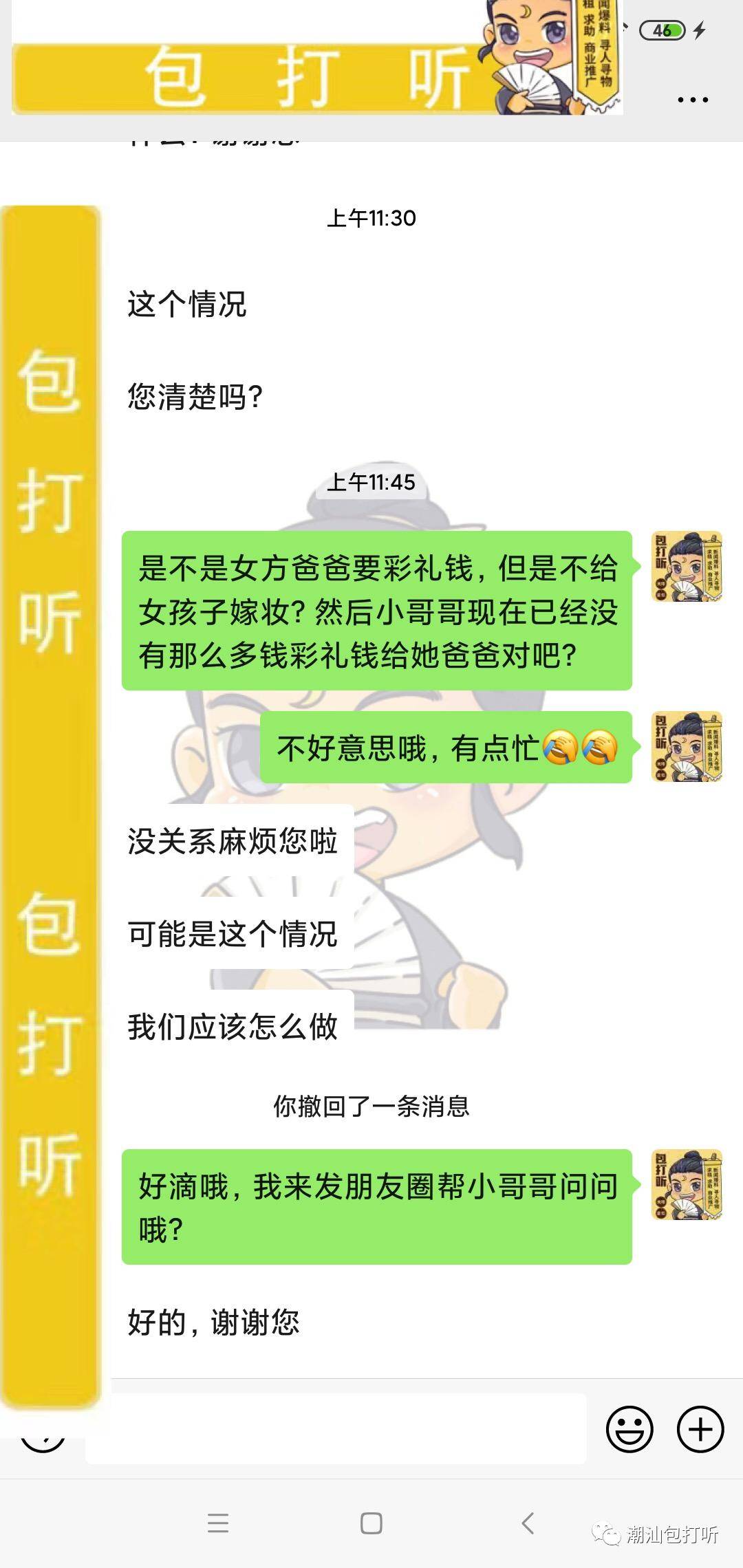Return to home via the system home button
743x1568 pixels.
(371, 1523)
